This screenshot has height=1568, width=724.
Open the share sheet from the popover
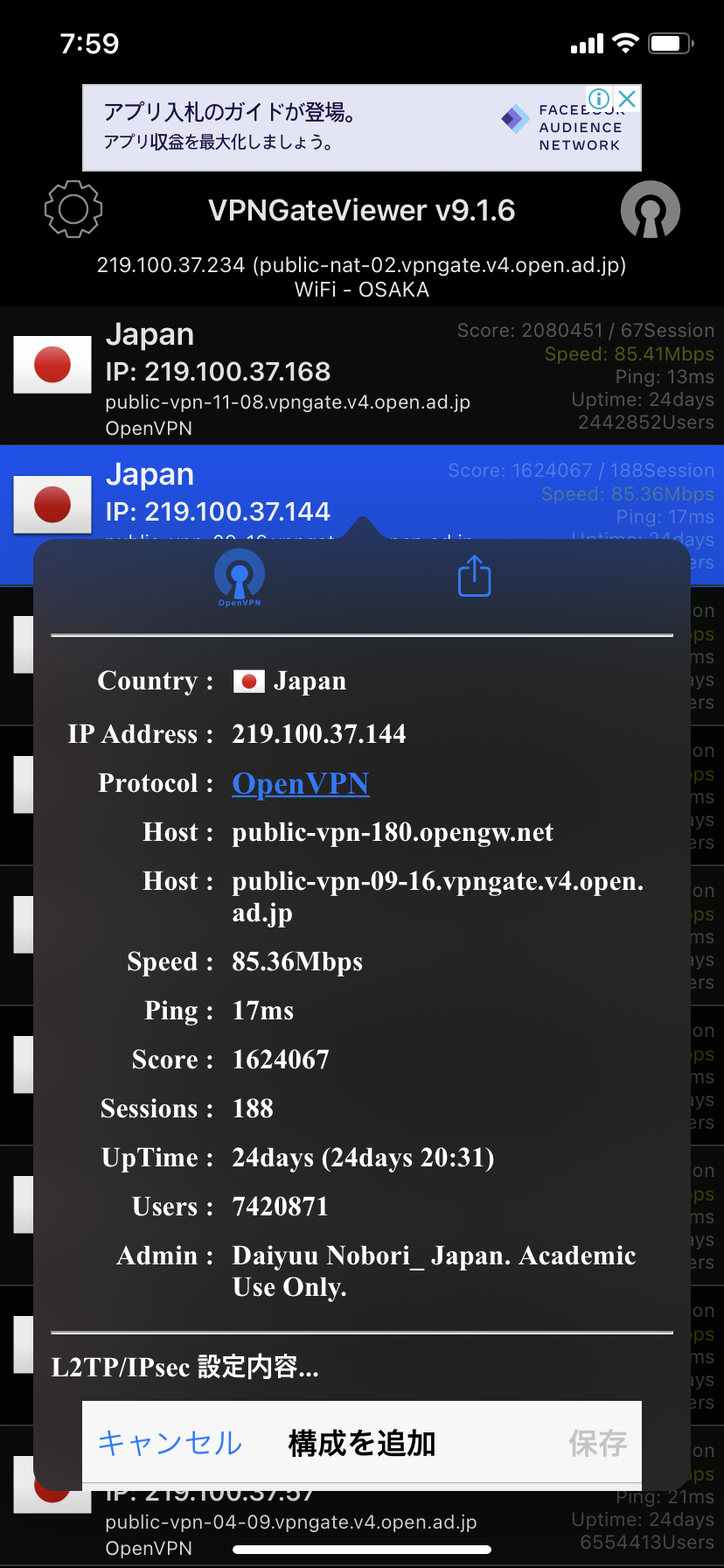click(475, 577)
